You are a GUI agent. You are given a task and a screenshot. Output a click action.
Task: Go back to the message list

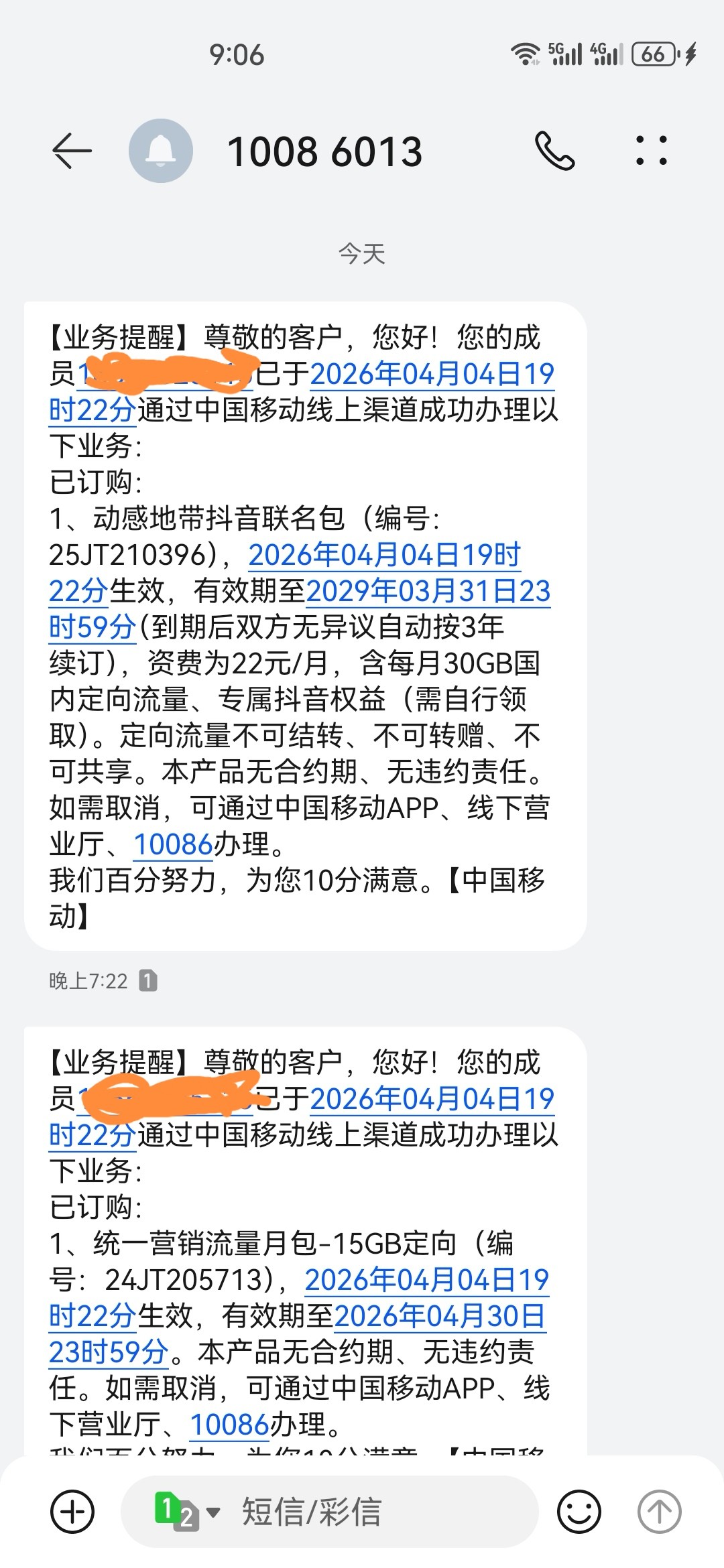[72, 151]
